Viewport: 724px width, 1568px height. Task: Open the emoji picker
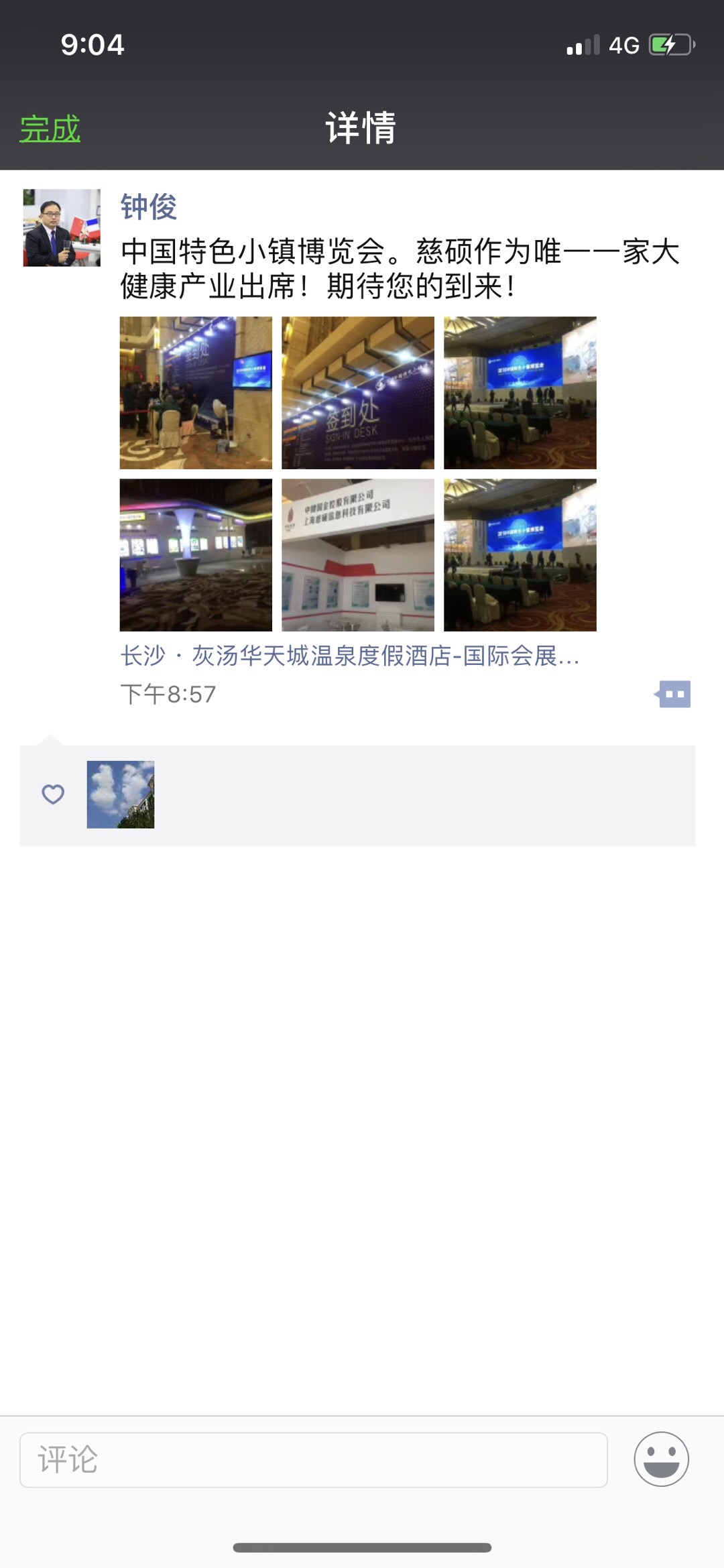[x=661, y=1459]
